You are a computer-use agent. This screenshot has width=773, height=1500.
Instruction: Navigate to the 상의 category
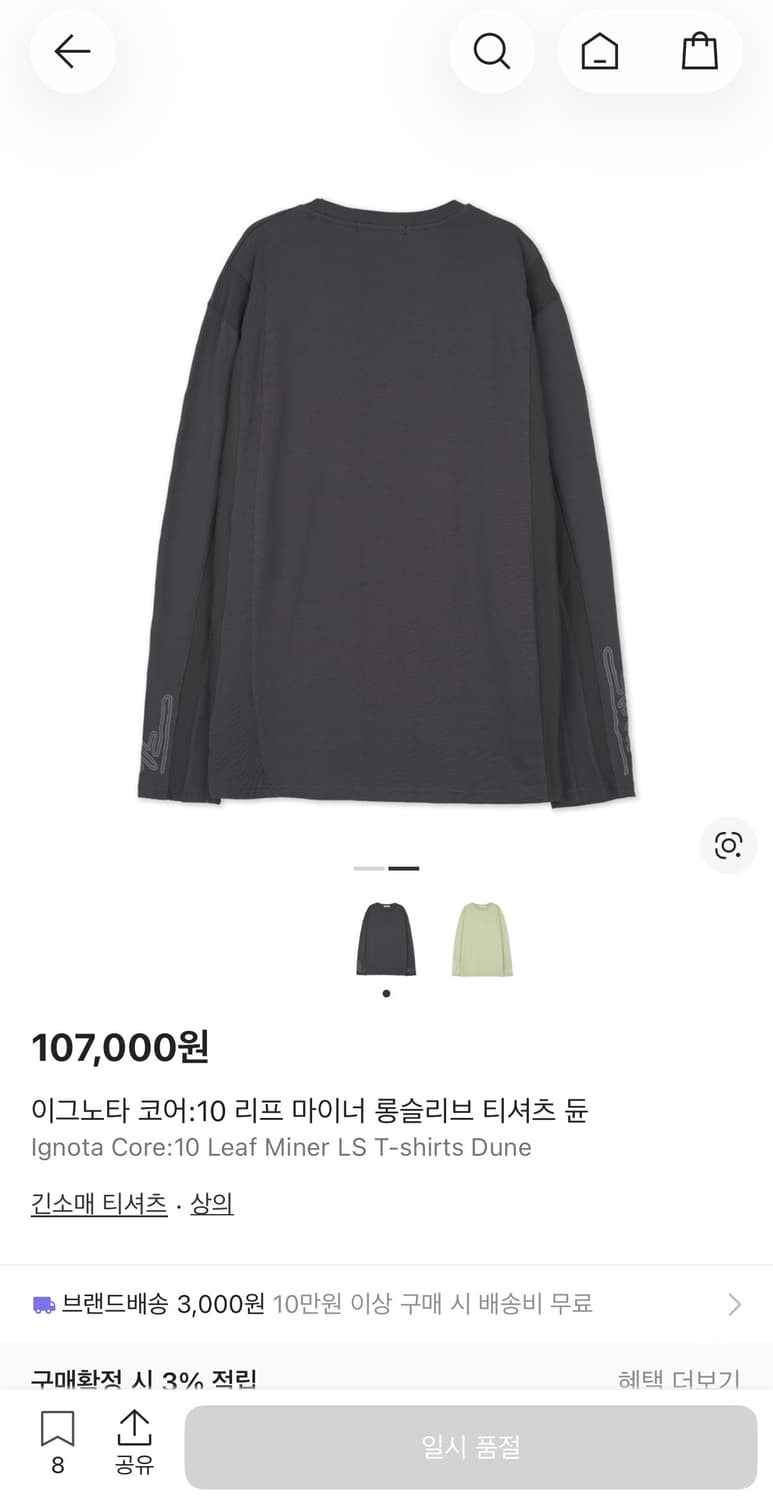coord(211,1203)
